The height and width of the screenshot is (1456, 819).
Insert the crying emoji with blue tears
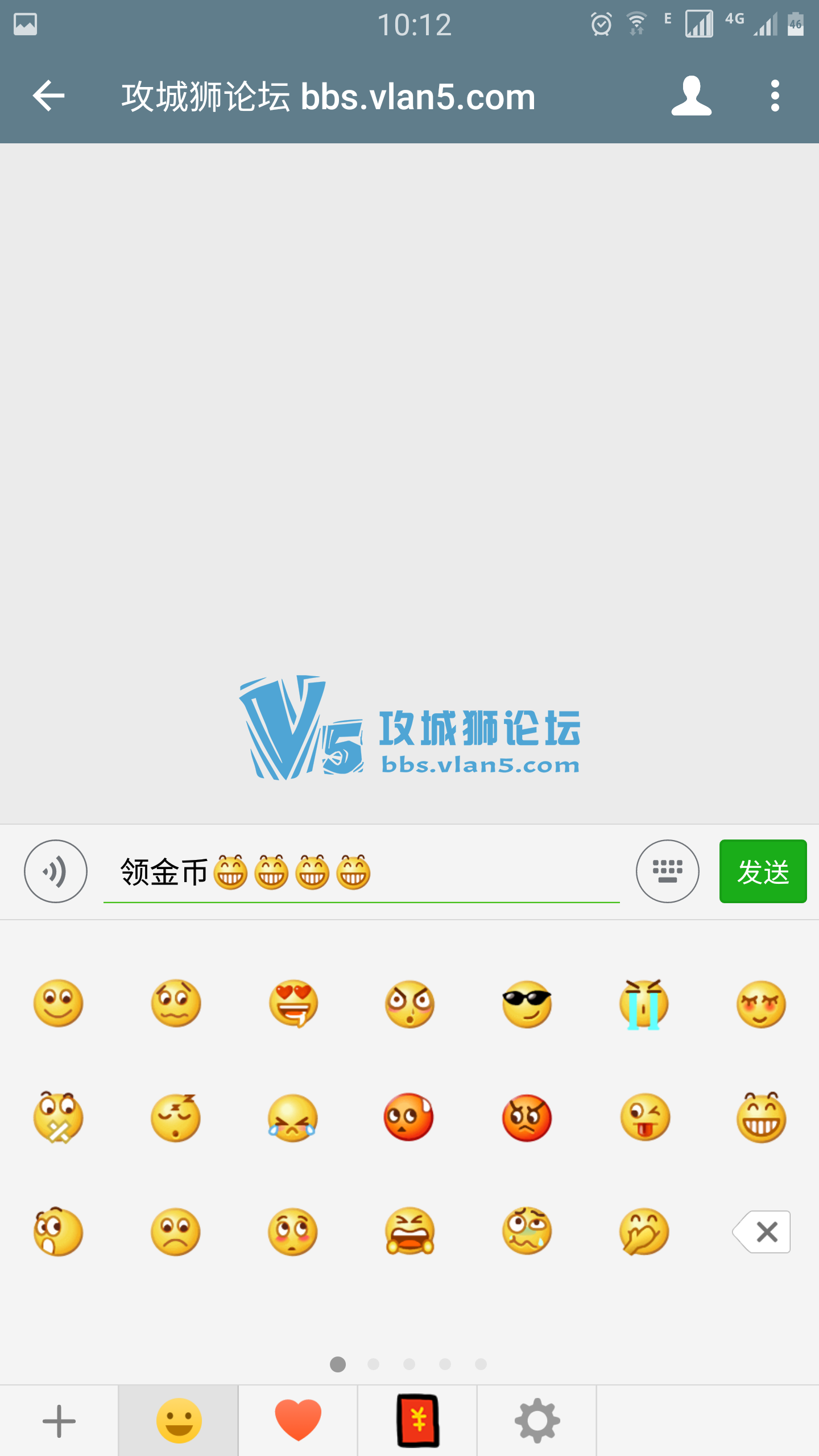click(644, 1004)
